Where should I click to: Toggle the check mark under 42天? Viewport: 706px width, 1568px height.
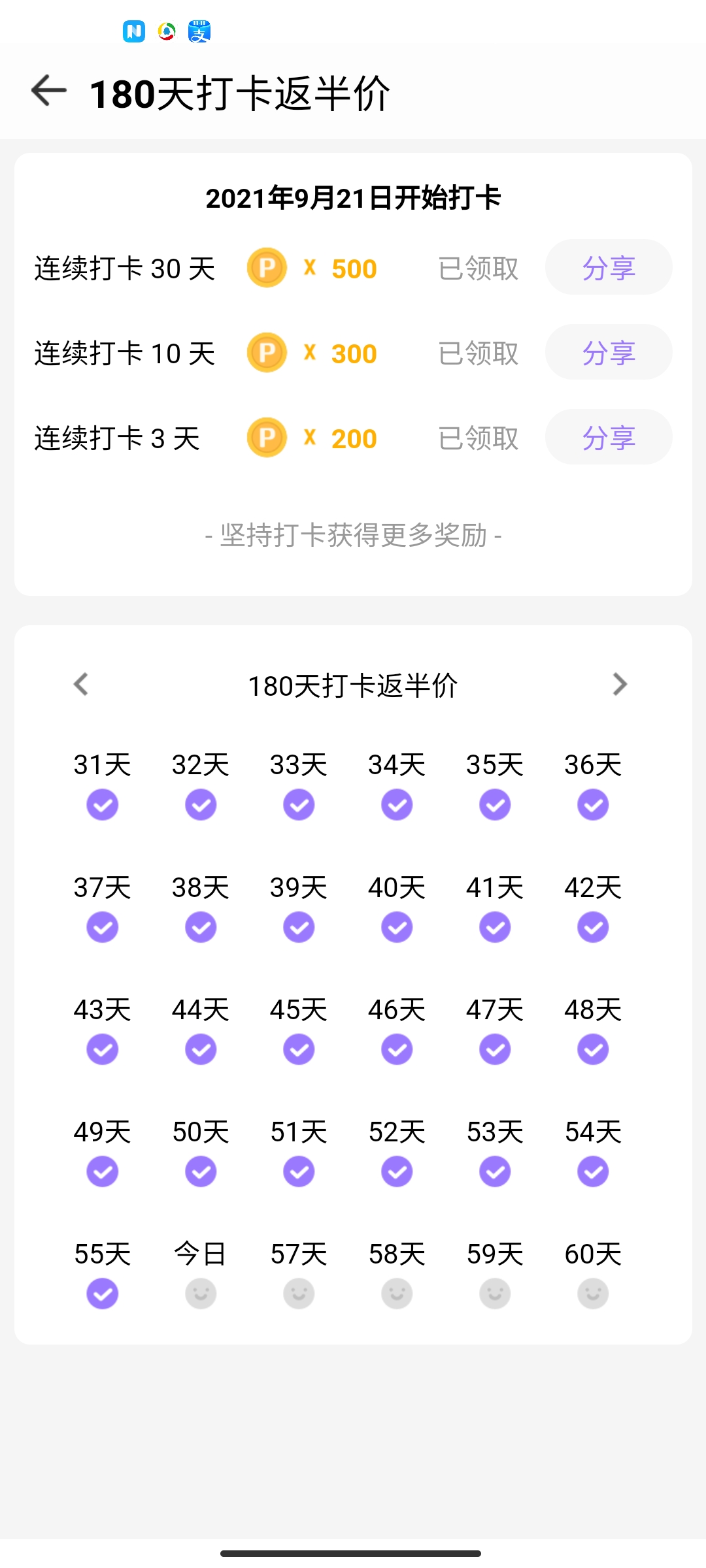pos(592,926)
